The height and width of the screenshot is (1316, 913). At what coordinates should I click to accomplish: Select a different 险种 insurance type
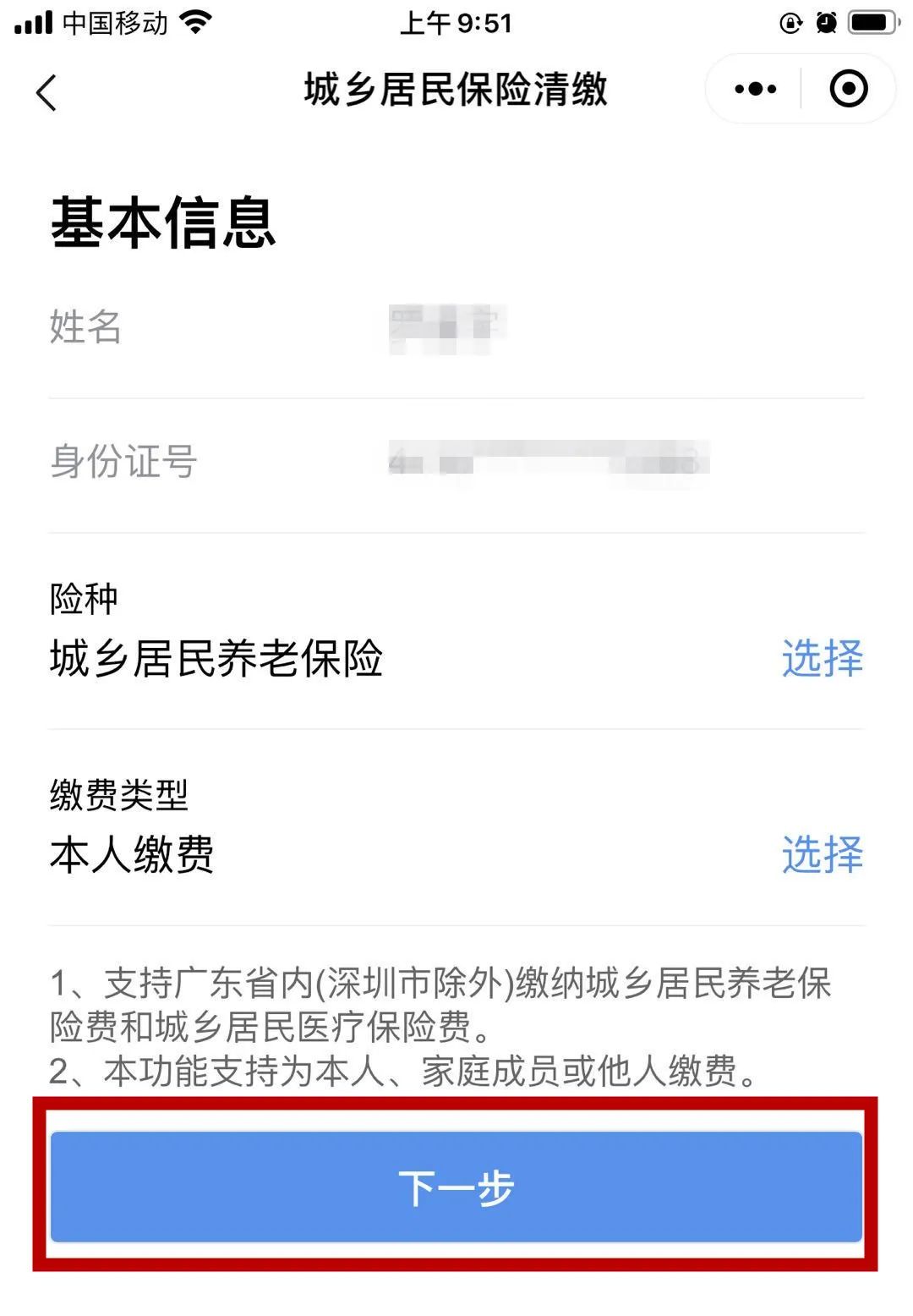[x=822, y=658]
